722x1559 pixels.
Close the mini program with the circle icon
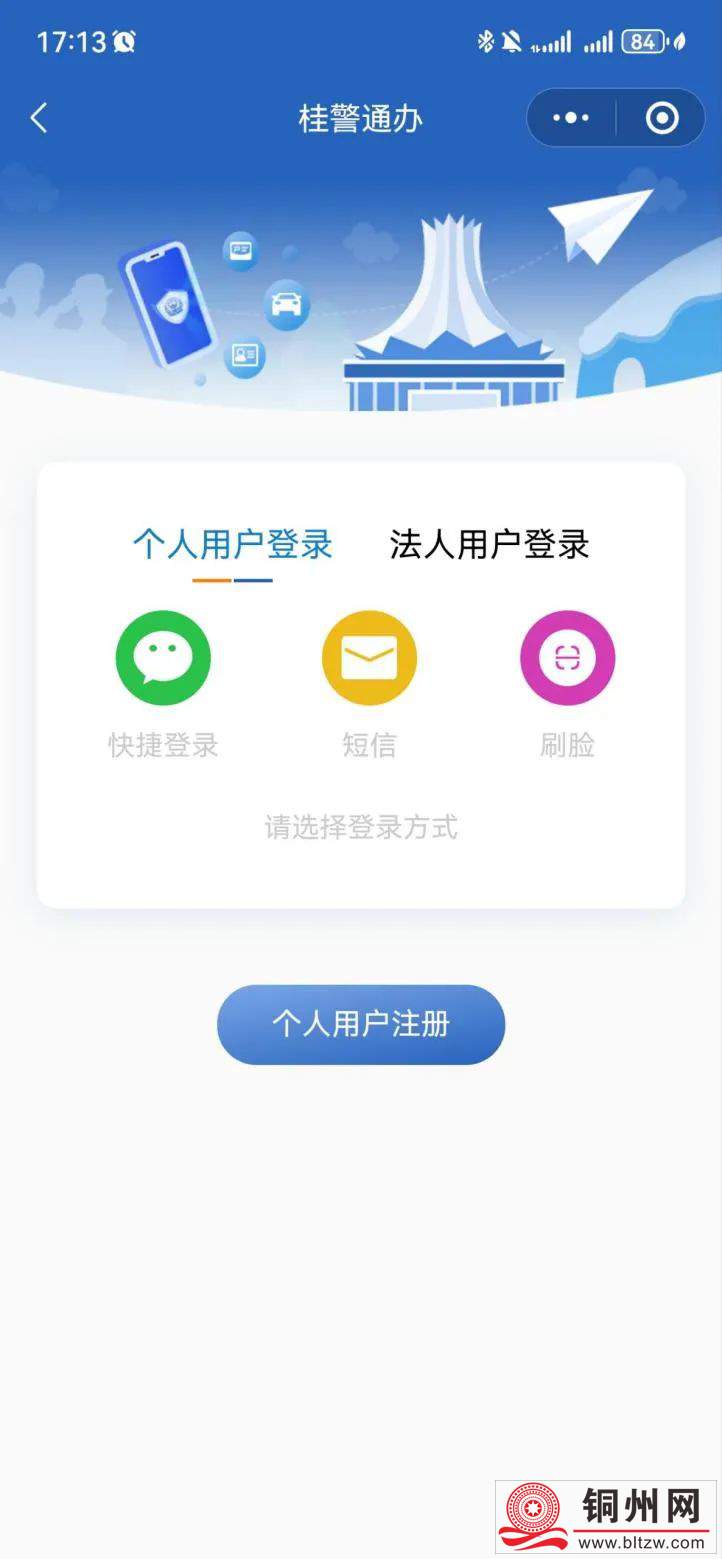[x=662, y=118]
